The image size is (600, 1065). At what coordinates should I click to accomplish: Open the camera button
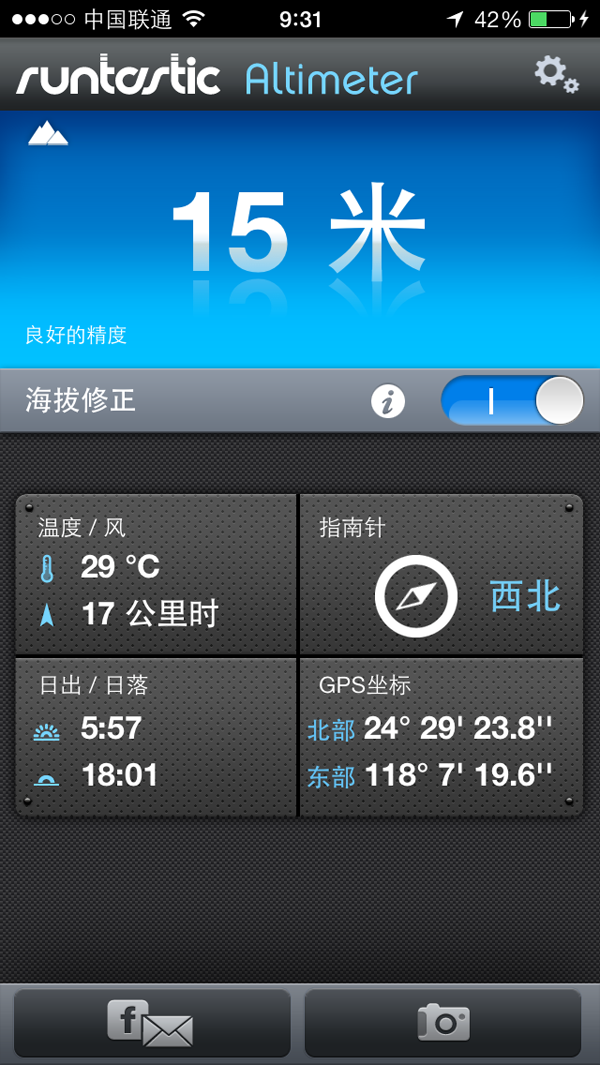443,1023
